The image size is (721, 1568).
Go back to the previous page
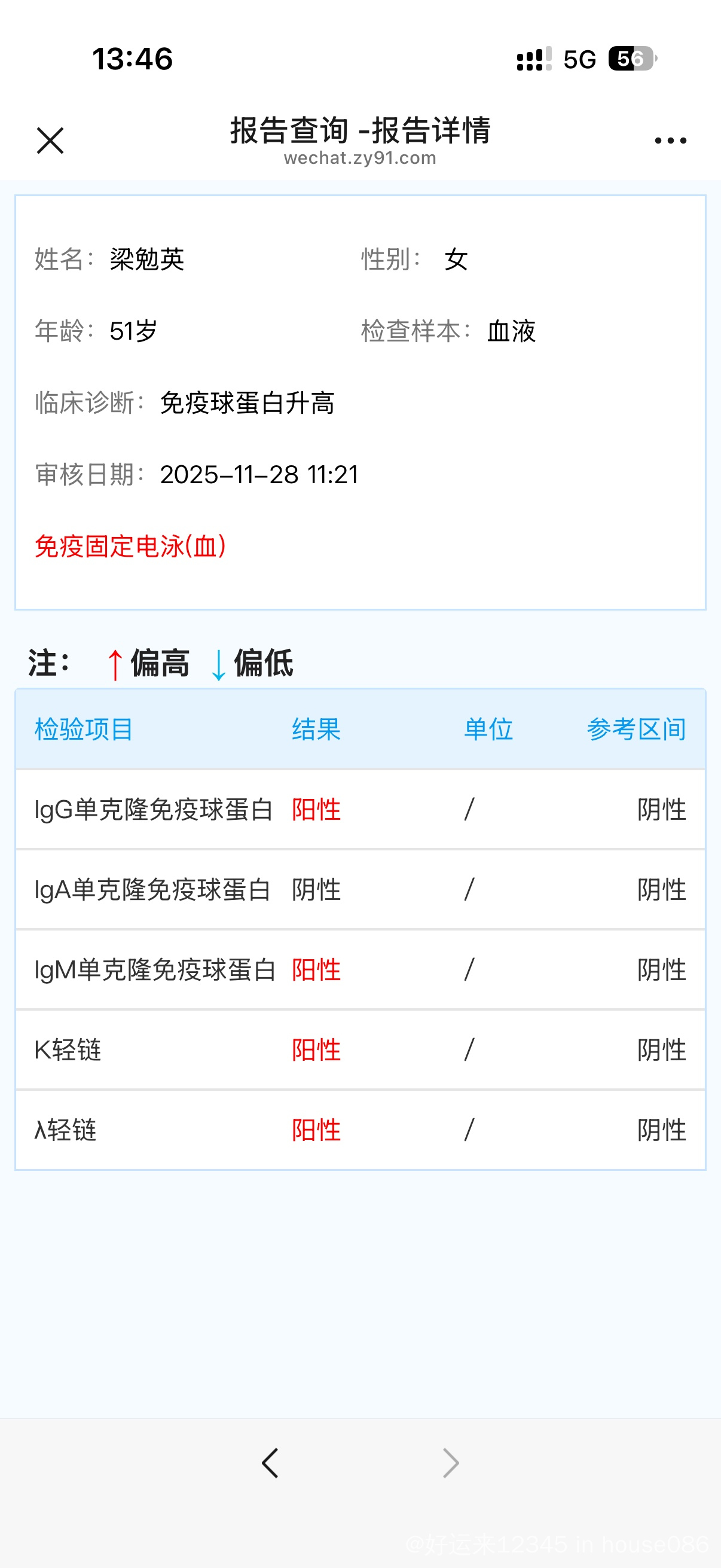270,1463
